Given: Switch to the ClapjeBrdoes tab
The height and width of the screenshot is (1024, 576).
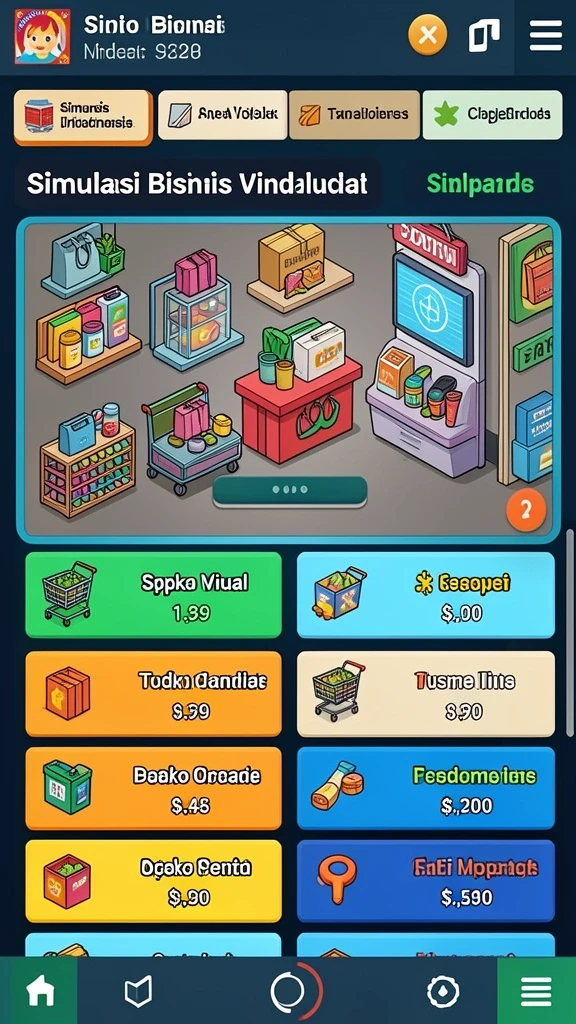Looking at the screenshot, I should coord(492,115).
